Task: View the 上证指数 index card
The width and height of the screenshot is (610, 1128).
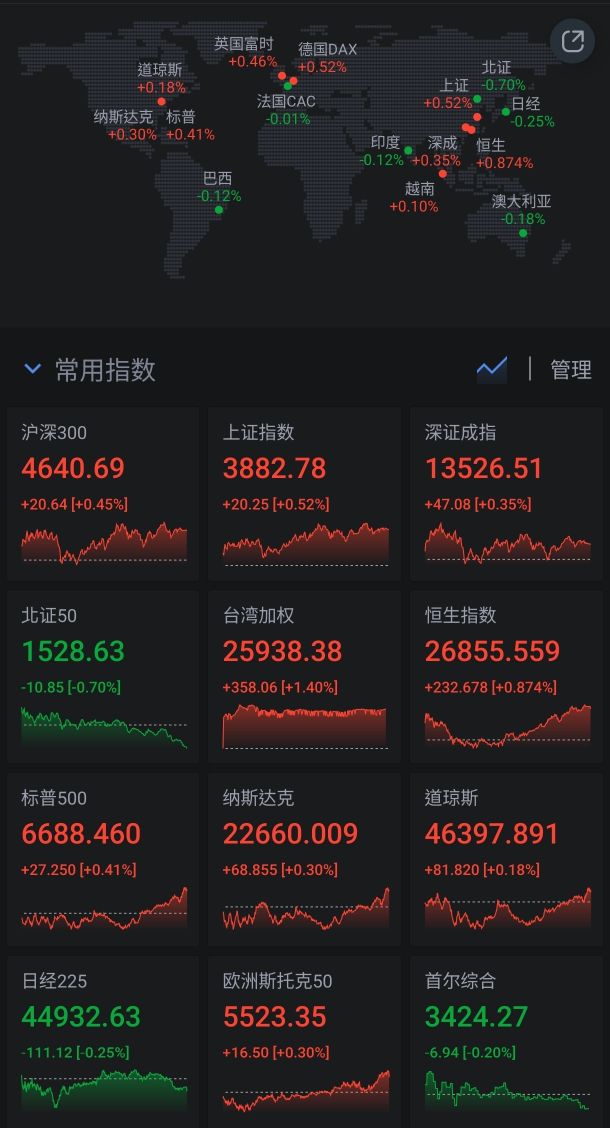Action: (x=305, y=494)
